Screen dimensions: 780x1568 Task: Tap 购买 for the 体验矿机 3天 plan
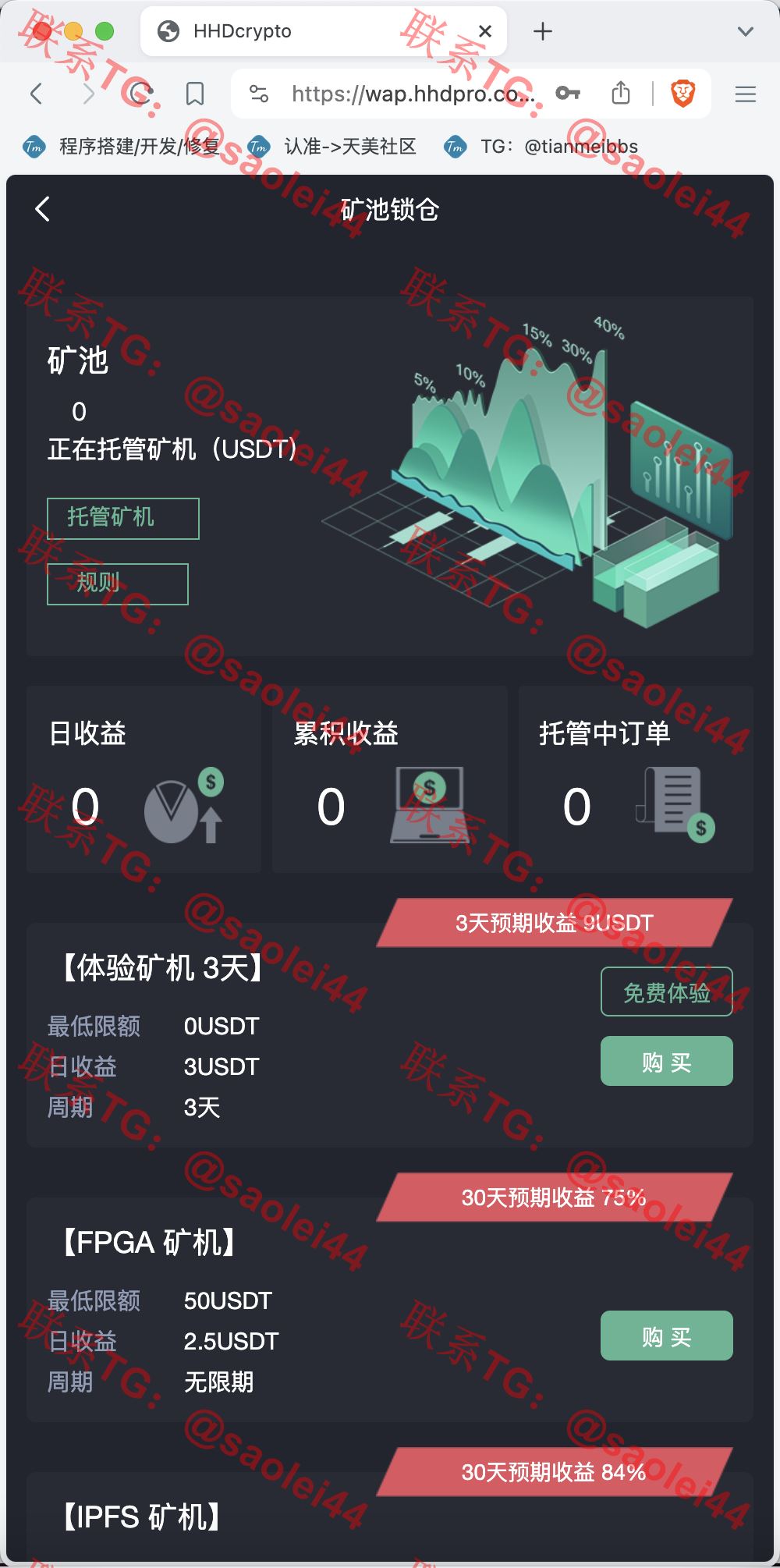click(667, 1061)
